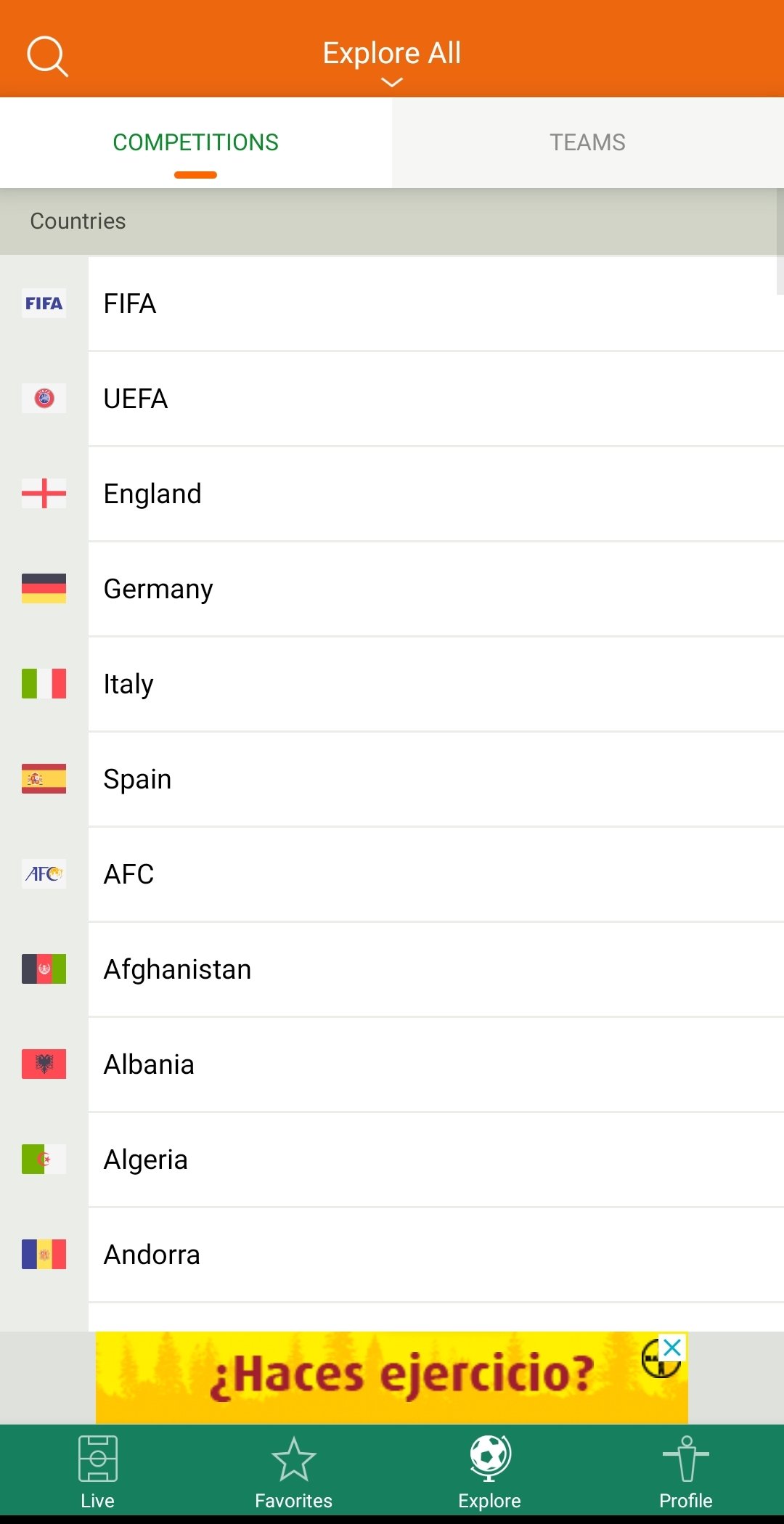784x1524 pixels.
Task: Choose Italy from the list
Action: (x=392, y=684)
